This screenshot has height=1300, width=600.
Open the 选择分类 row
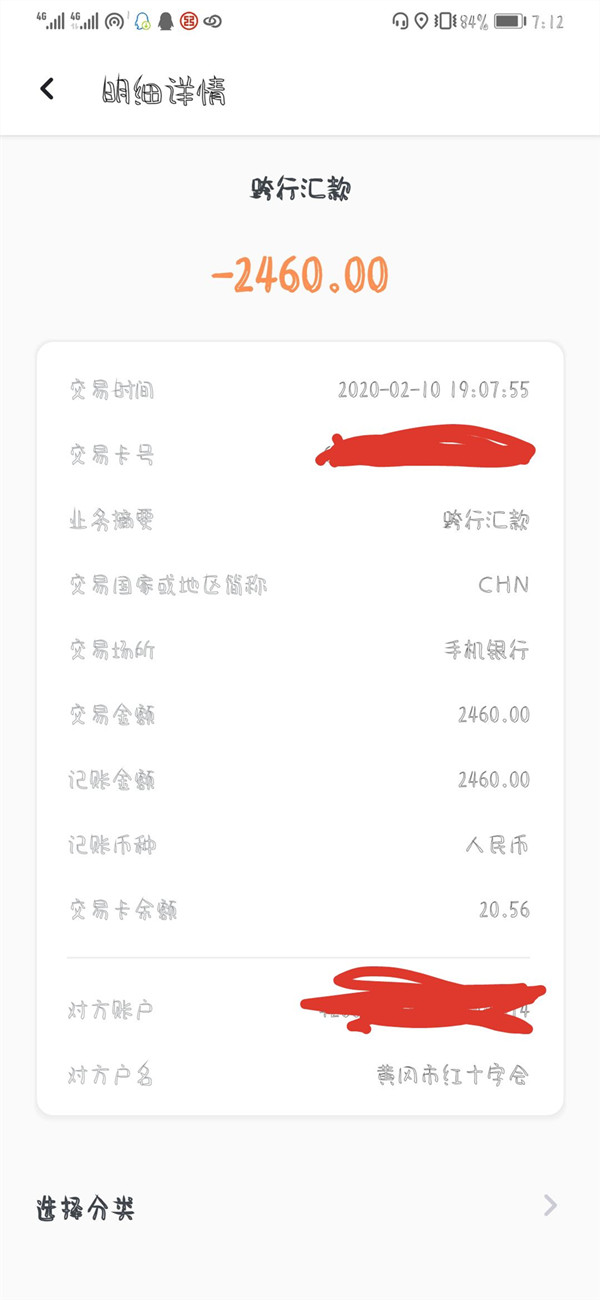click(x=300, y=1207)
